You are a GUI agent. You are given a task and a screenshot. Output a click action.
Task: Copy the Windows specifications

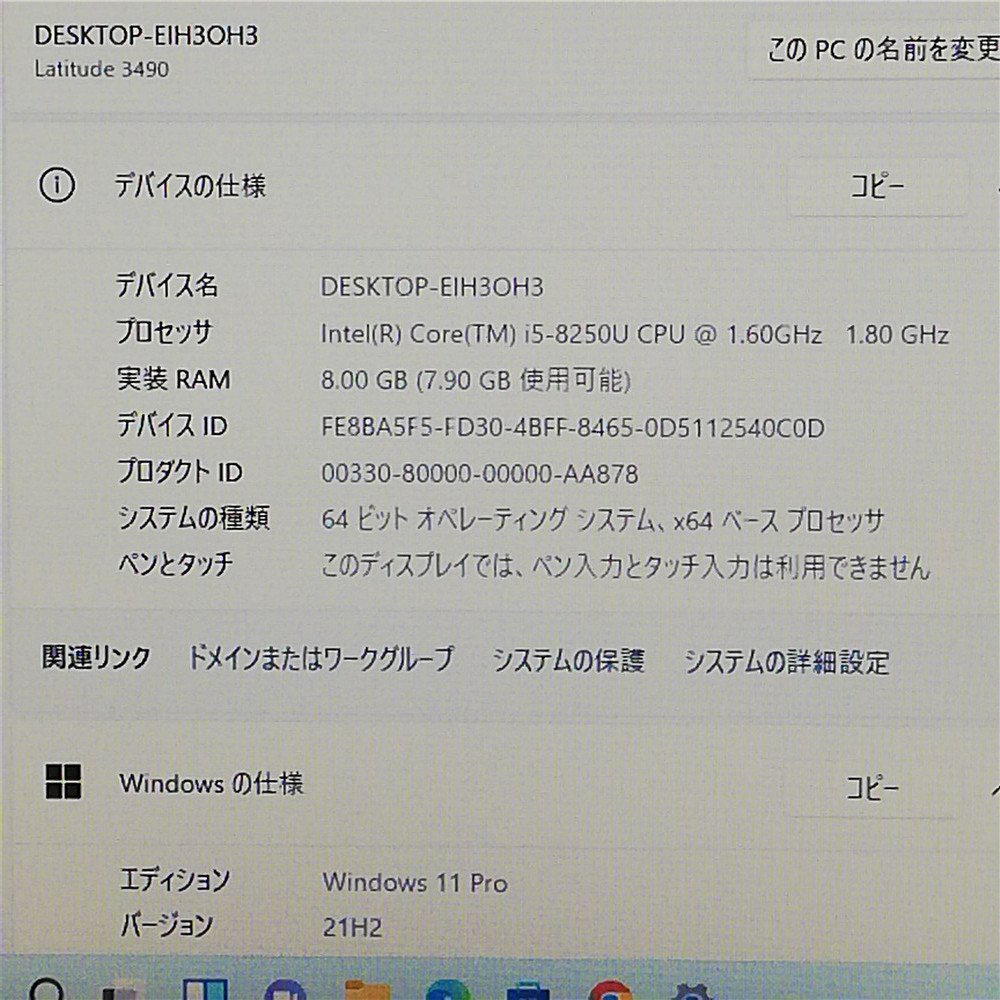(872, 787)
